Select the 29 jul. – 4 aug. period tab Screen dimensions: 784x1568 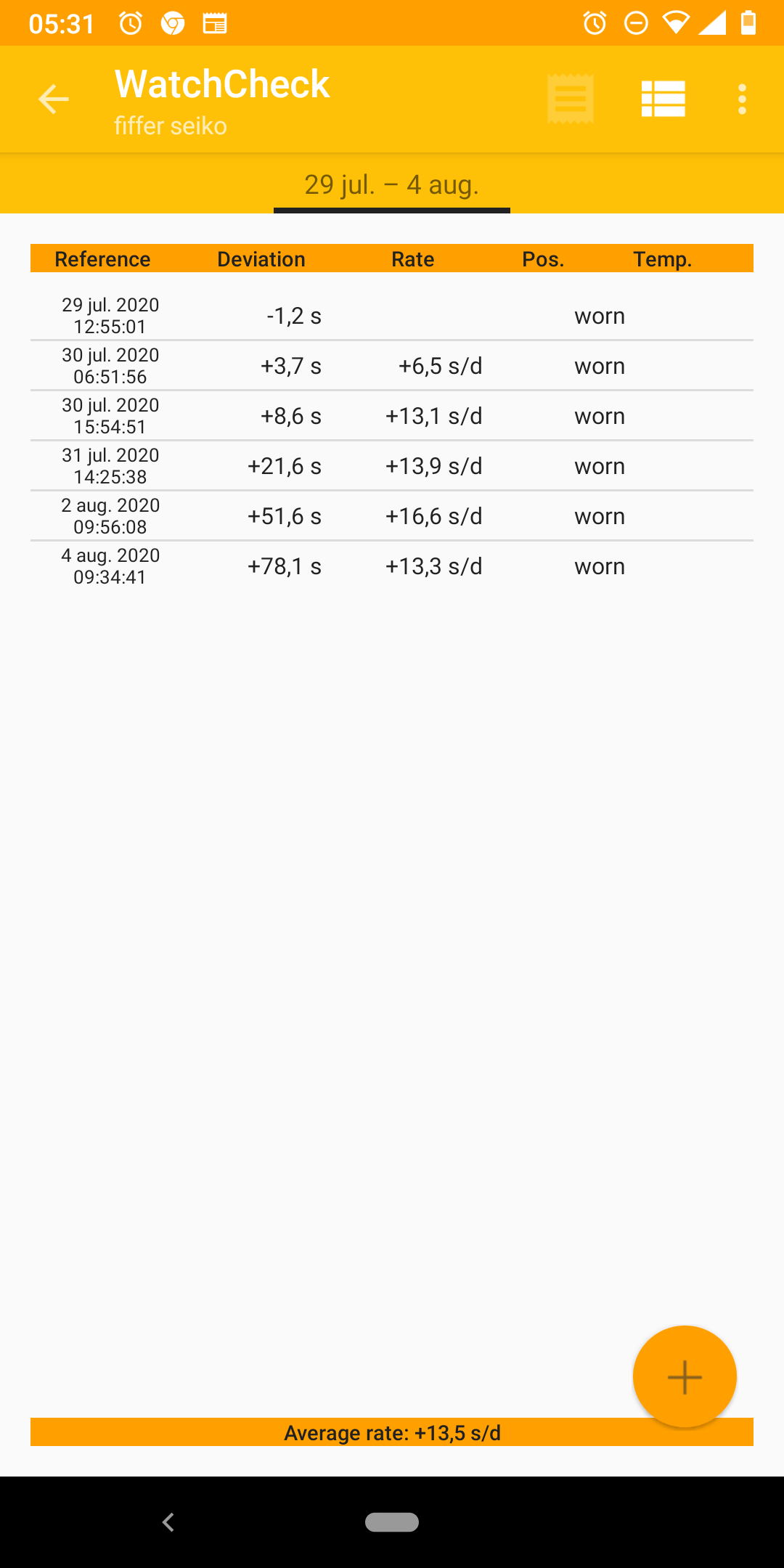(x=392, y=184)
